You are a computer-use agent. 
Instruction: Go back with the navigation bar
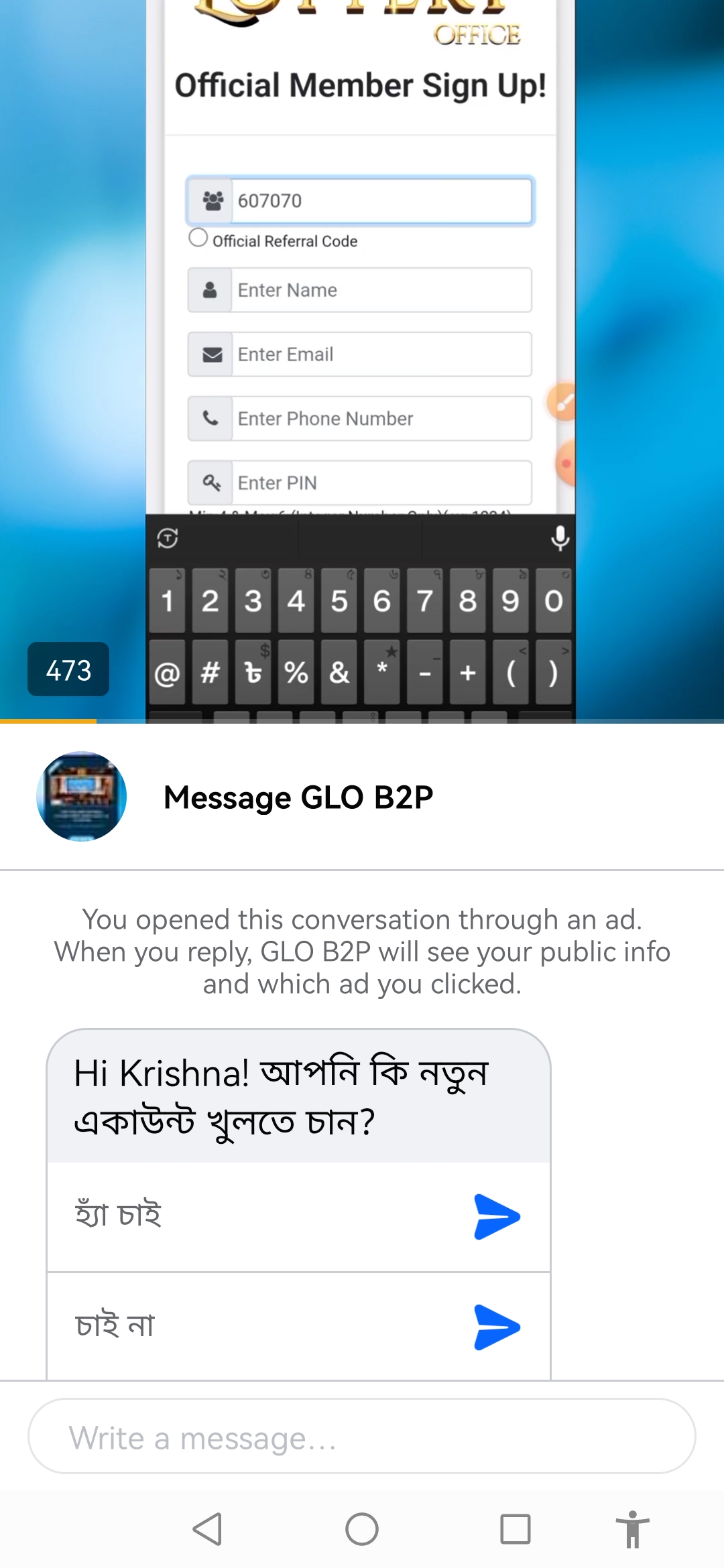point(207,1530)
